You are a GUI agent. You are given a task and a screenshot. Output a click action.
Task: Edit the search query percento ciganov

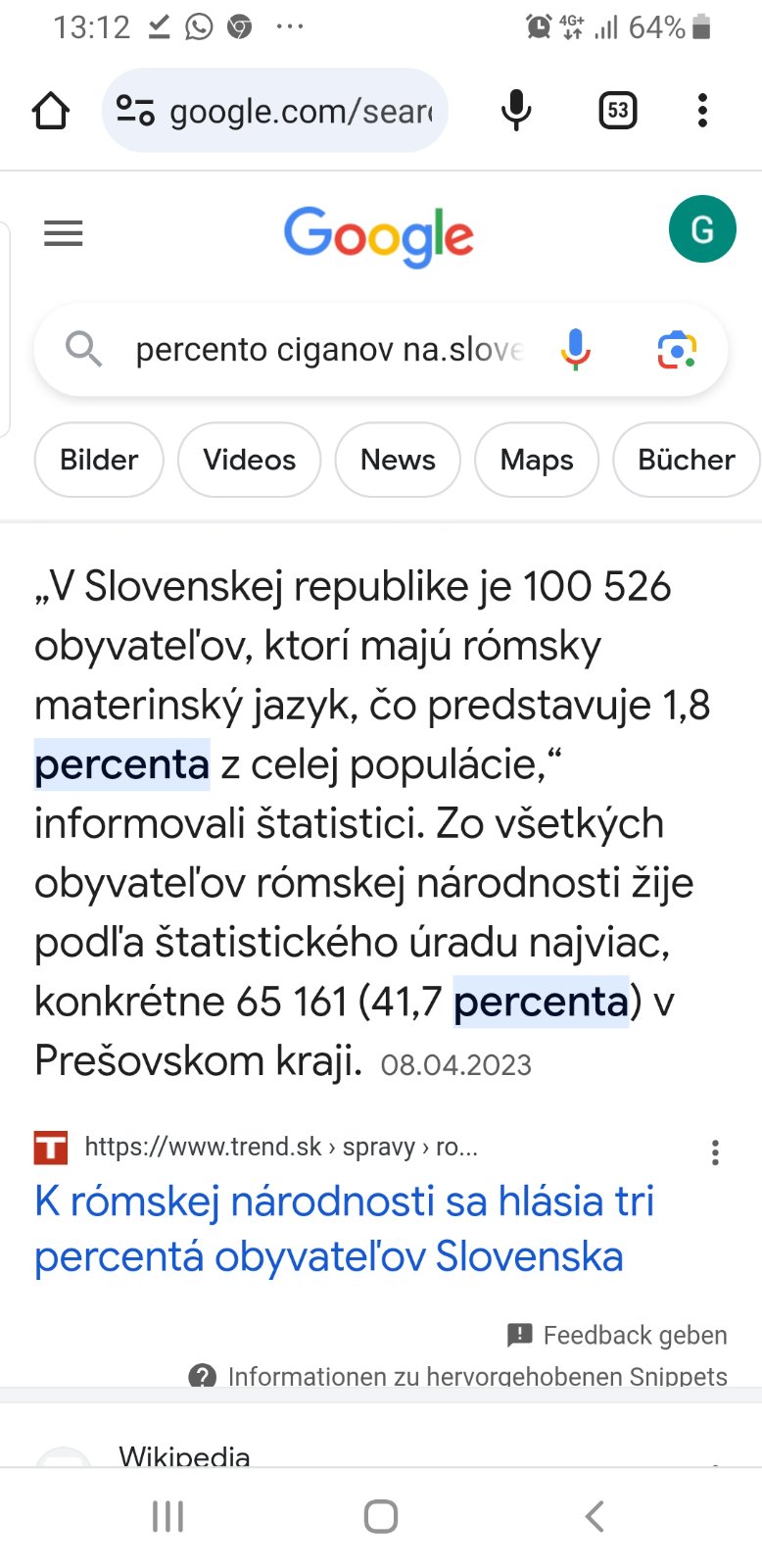pyautogui.click(x=330, y=349)
